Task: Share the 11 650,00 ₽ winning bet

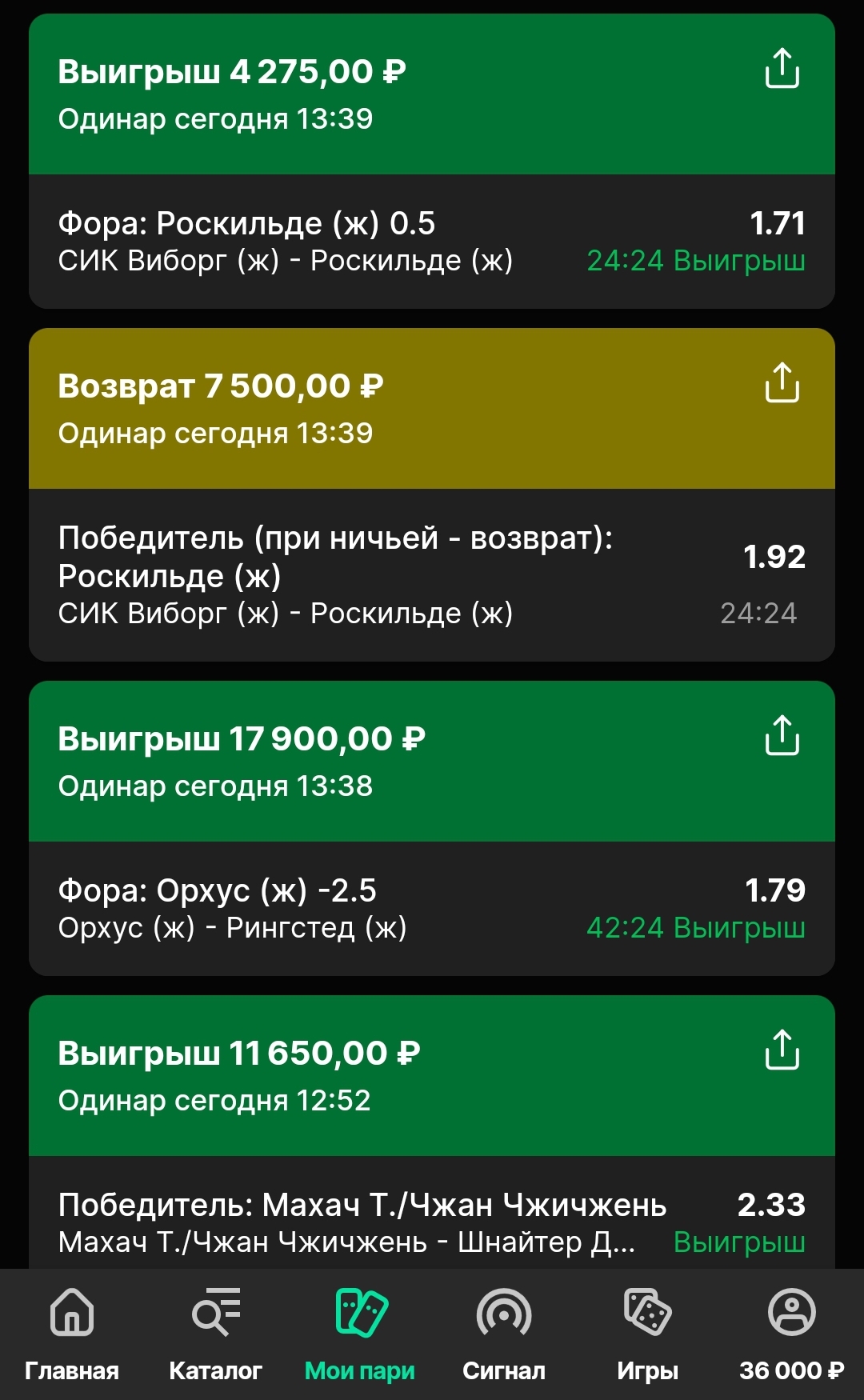Action: (782, 1050)
